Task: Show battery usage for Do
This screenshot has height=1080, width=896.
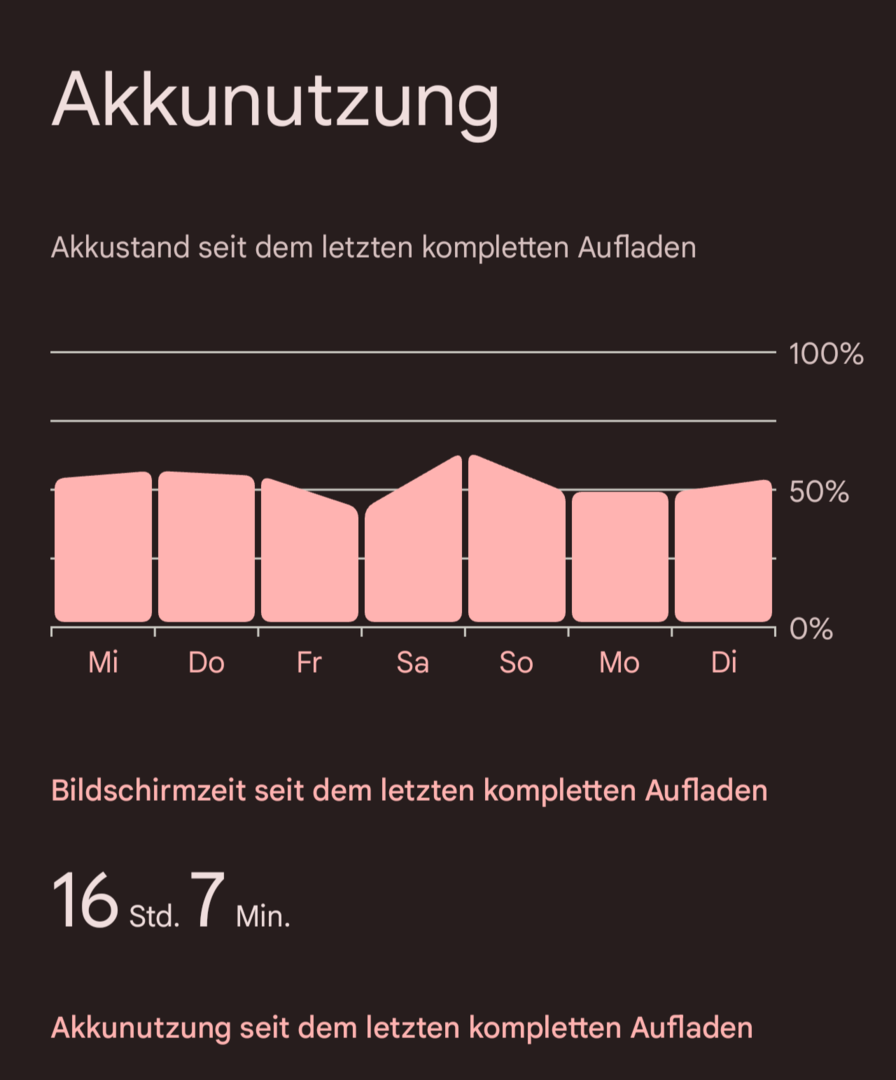Action: point(206,550)
